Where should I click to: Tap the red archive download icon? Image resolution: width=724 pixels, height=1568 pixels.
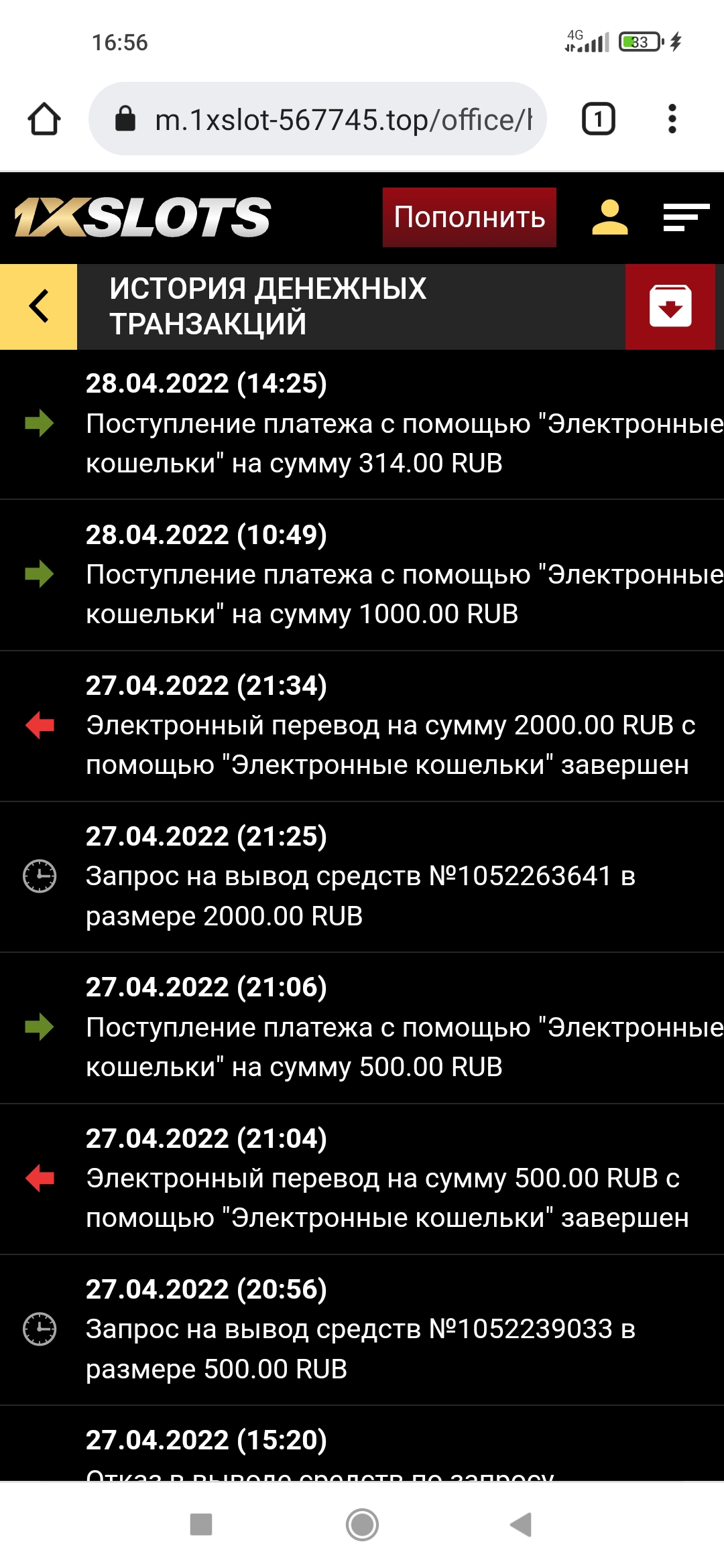[670, 306]
